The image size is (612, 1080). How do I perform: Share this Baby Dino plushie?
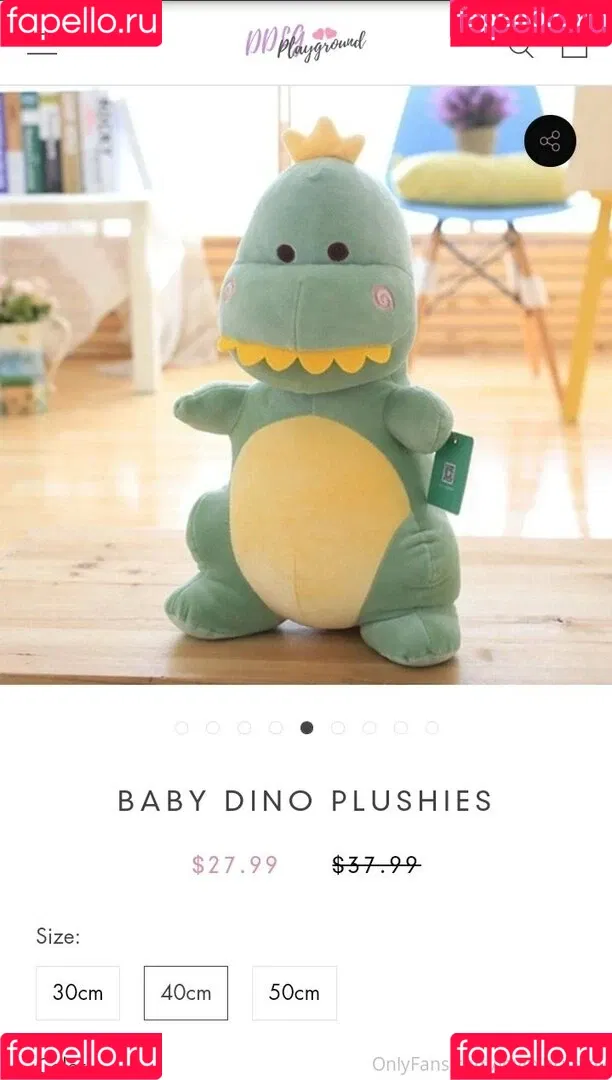tap(550, 141)
